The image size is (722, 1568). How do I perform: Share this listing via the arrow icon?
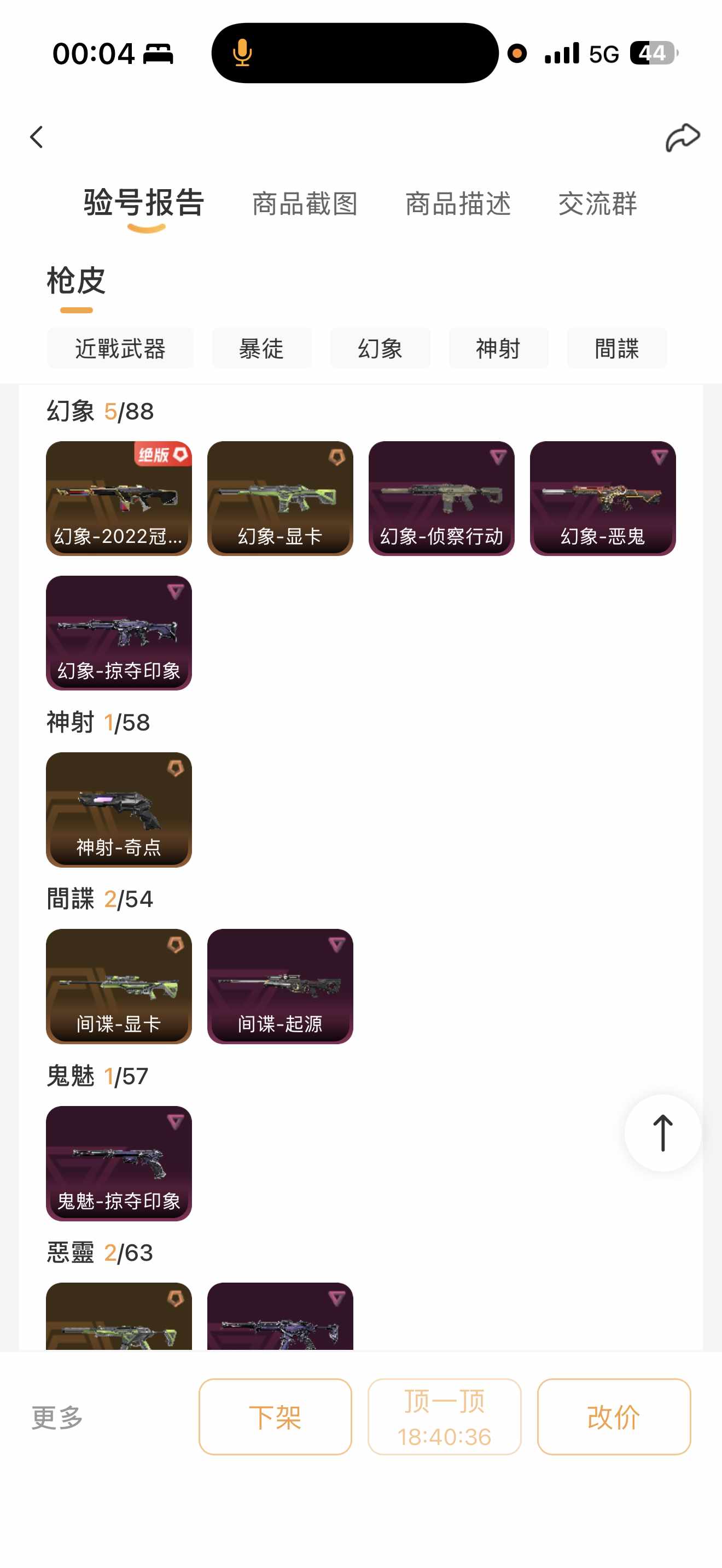coord(682,138)
